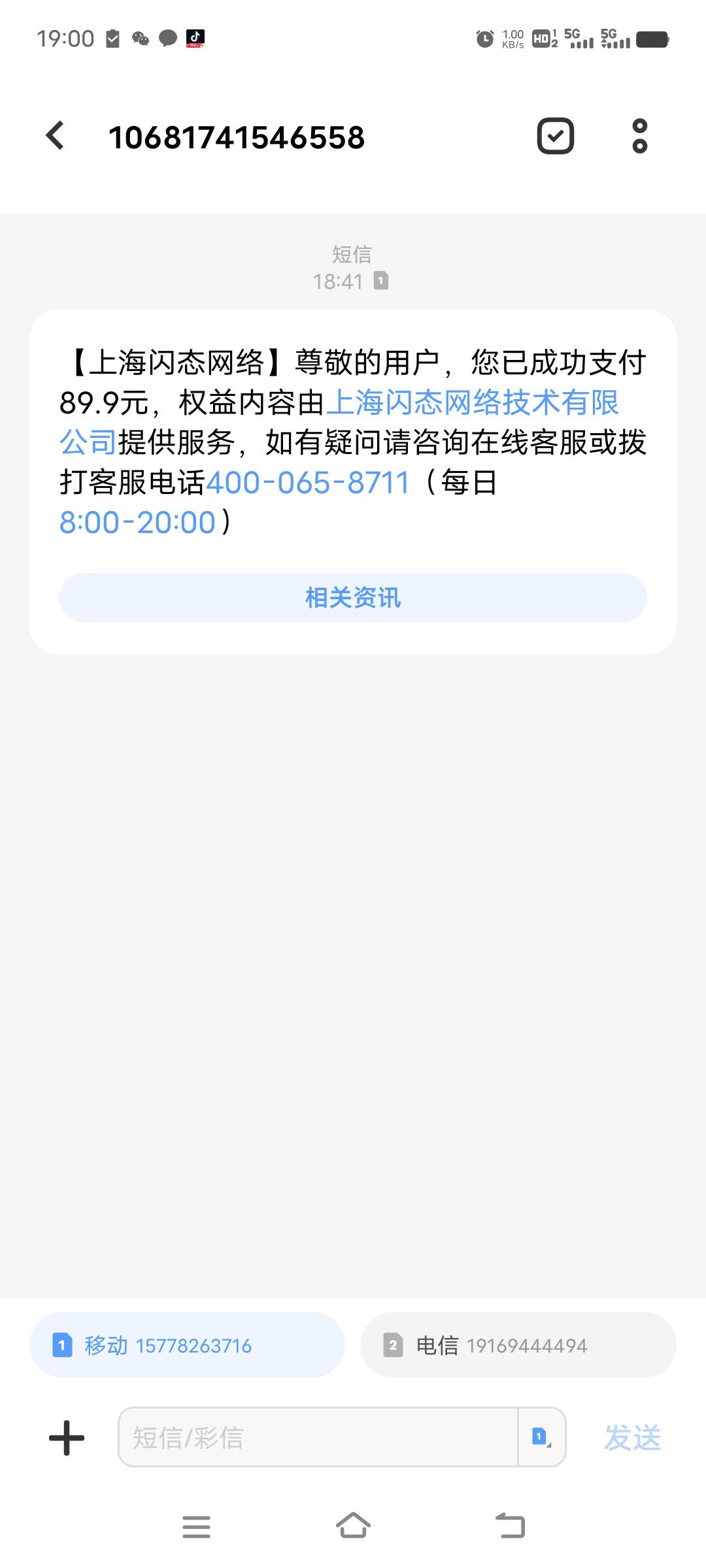Send the message with 发送
Screen dimensions: 706x1568
(x=632, y=1437)
